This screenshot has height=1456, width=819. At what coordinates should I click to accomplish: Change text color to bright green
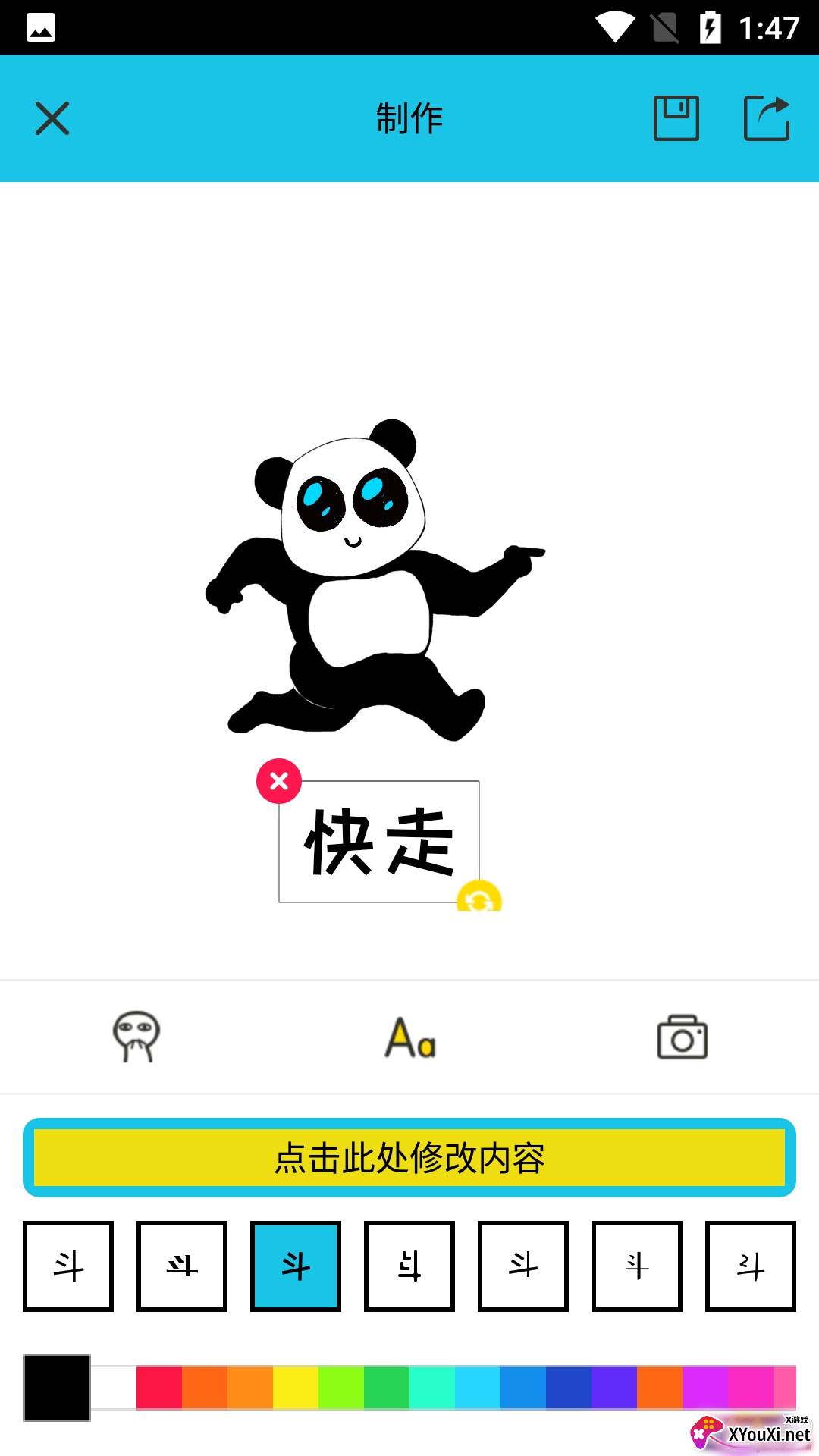click(341, 1387)
